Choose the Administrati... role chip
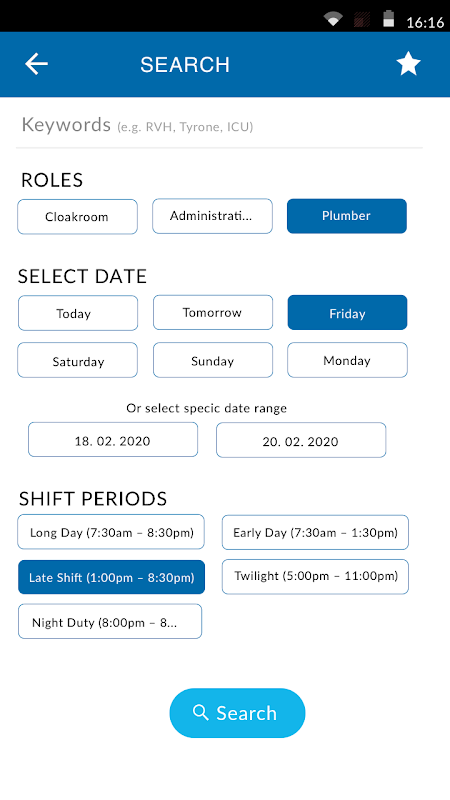This screenshot has width=450, height=800. click(212, 216)
